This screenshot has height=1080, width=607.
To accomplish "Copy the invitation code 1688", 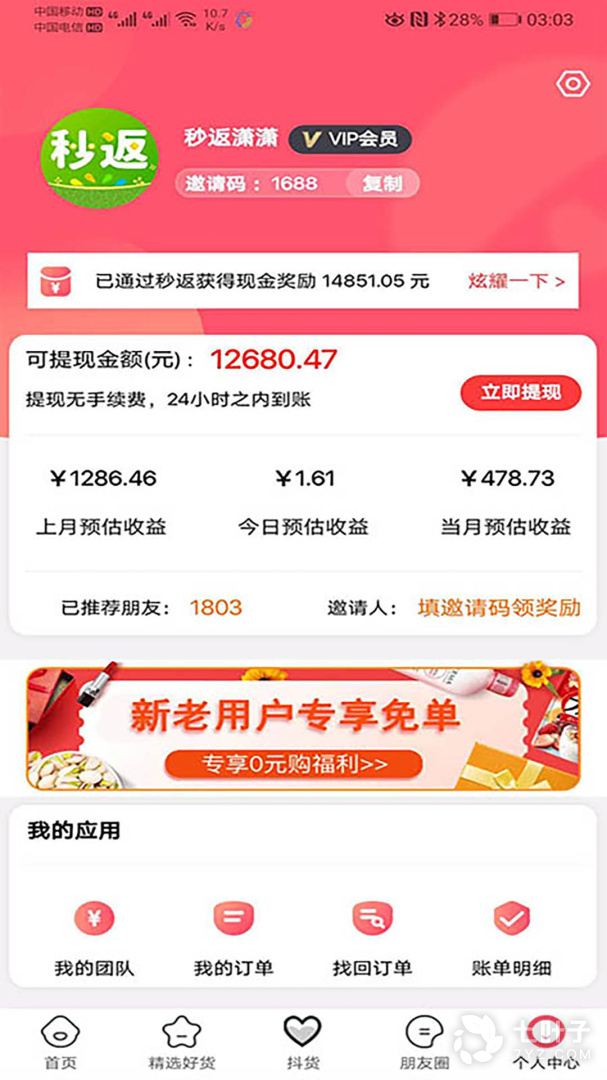I will coord(381,183).
